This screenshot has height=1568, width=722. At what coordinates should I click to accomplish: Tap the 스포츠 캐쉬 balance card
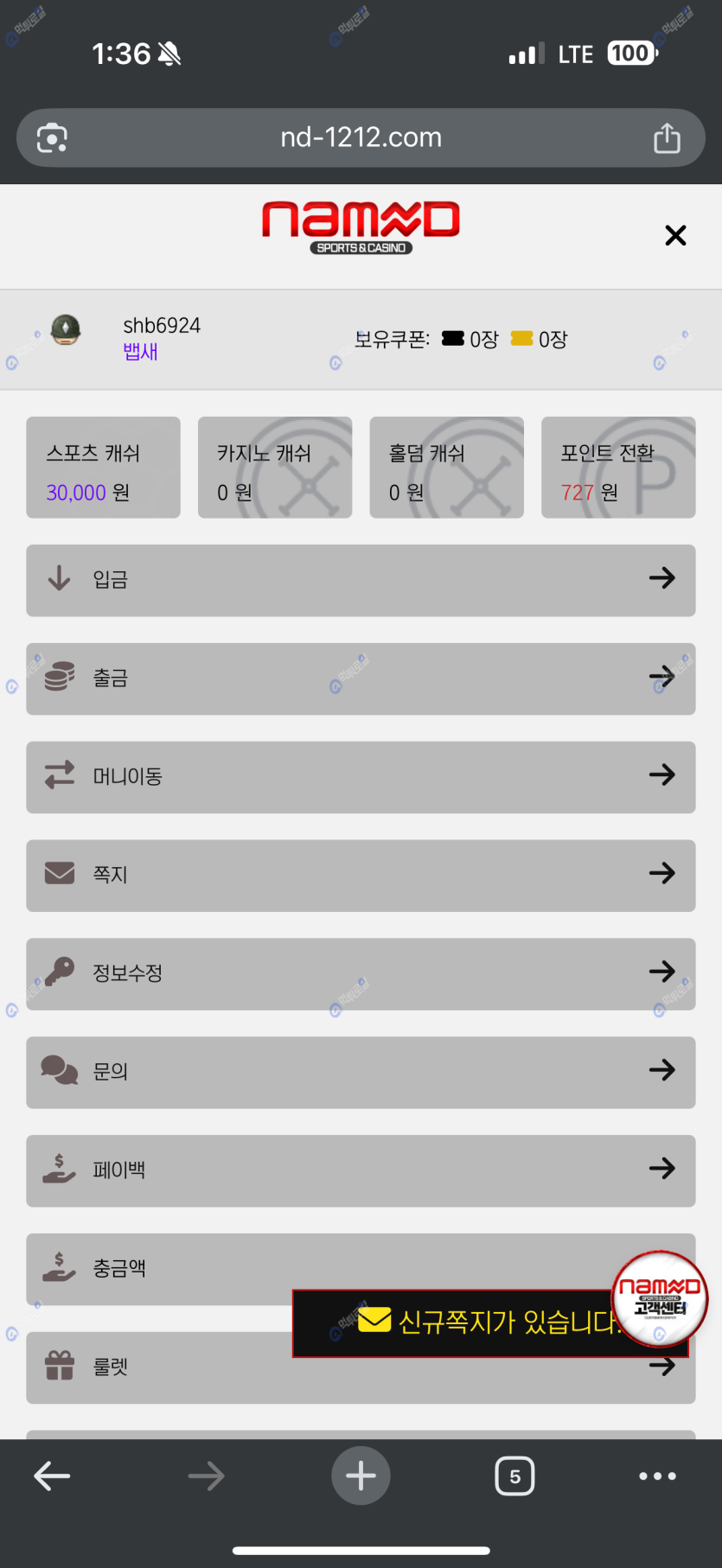pyautogui.click(x=103, y=468)
